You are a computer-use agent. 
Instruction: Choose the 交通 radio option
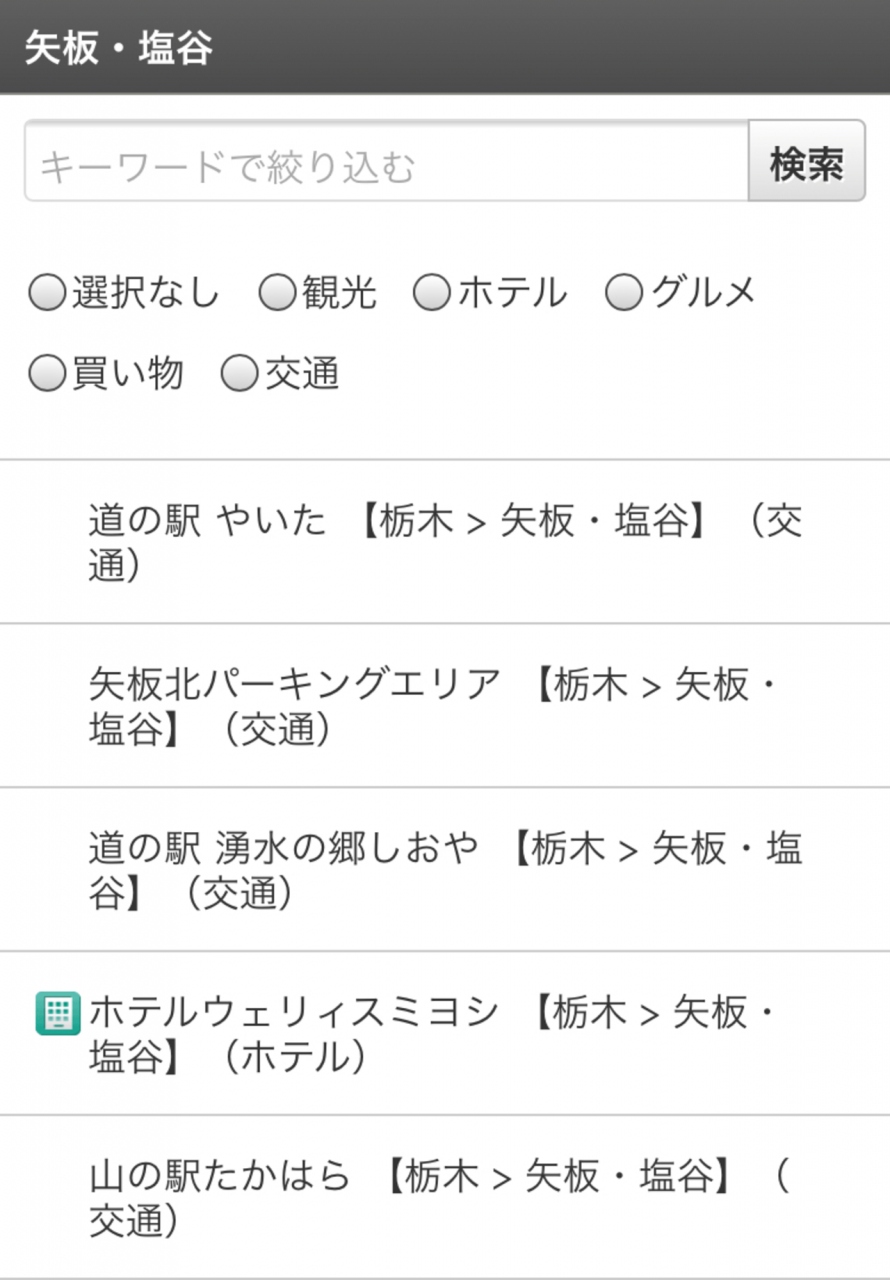(239, 374)
